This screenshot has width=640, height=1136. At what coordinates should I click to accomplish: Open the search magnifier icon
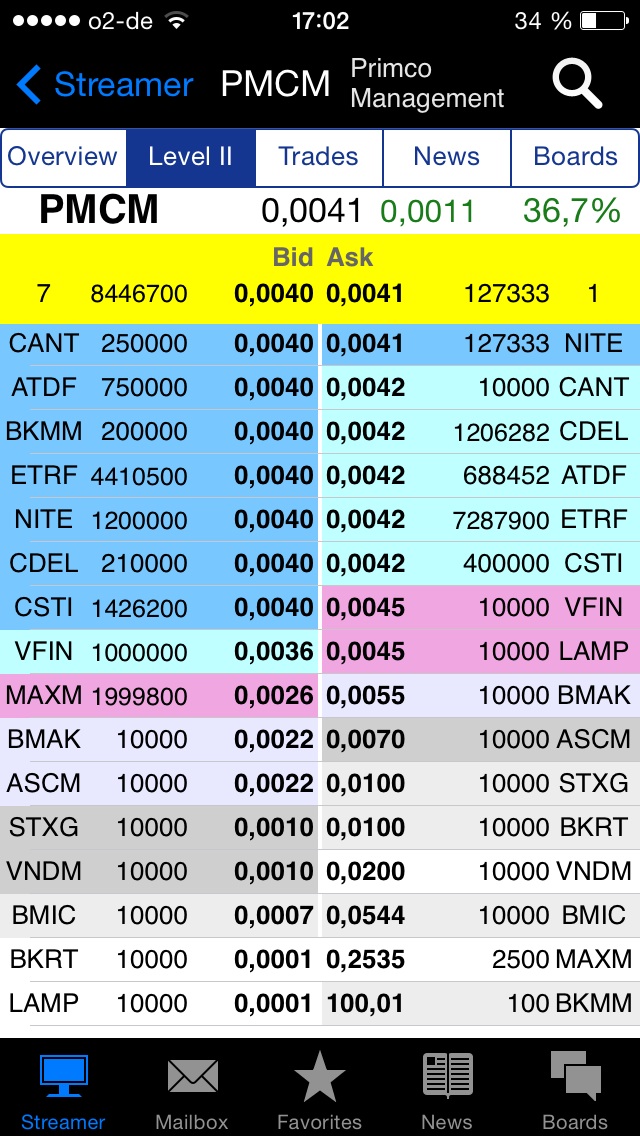[578, 84]
